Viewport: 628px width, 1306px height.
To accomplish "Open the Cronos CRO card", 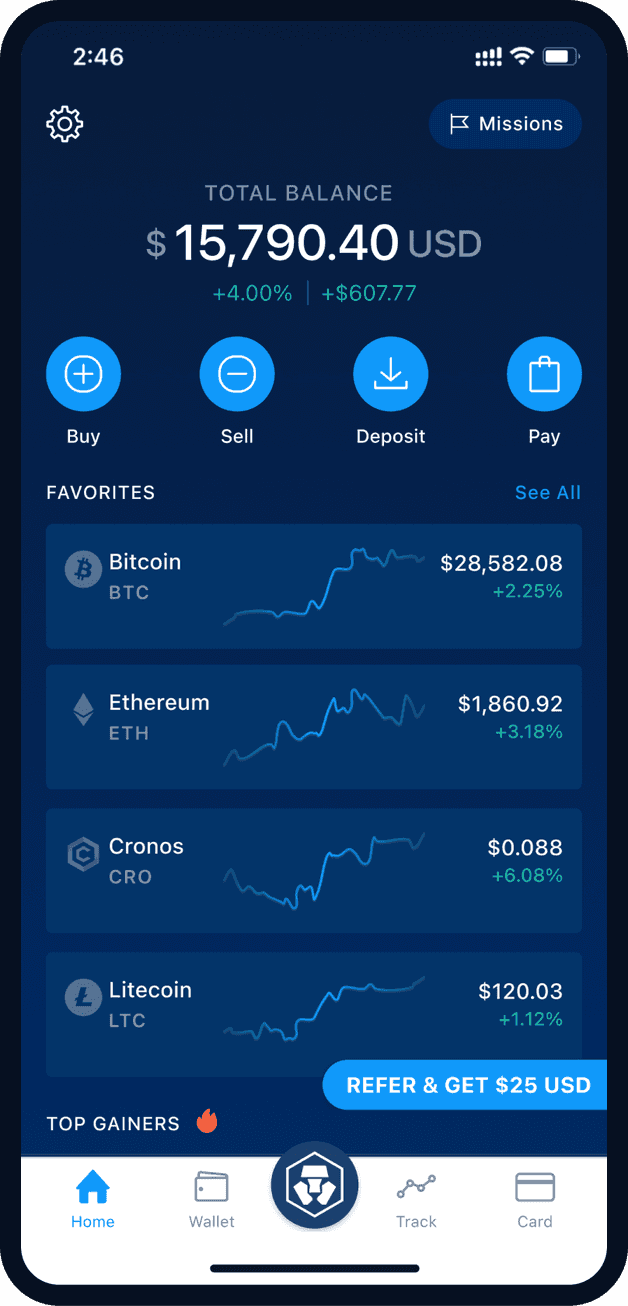I will pyautogui.click(x=313, y=870).
